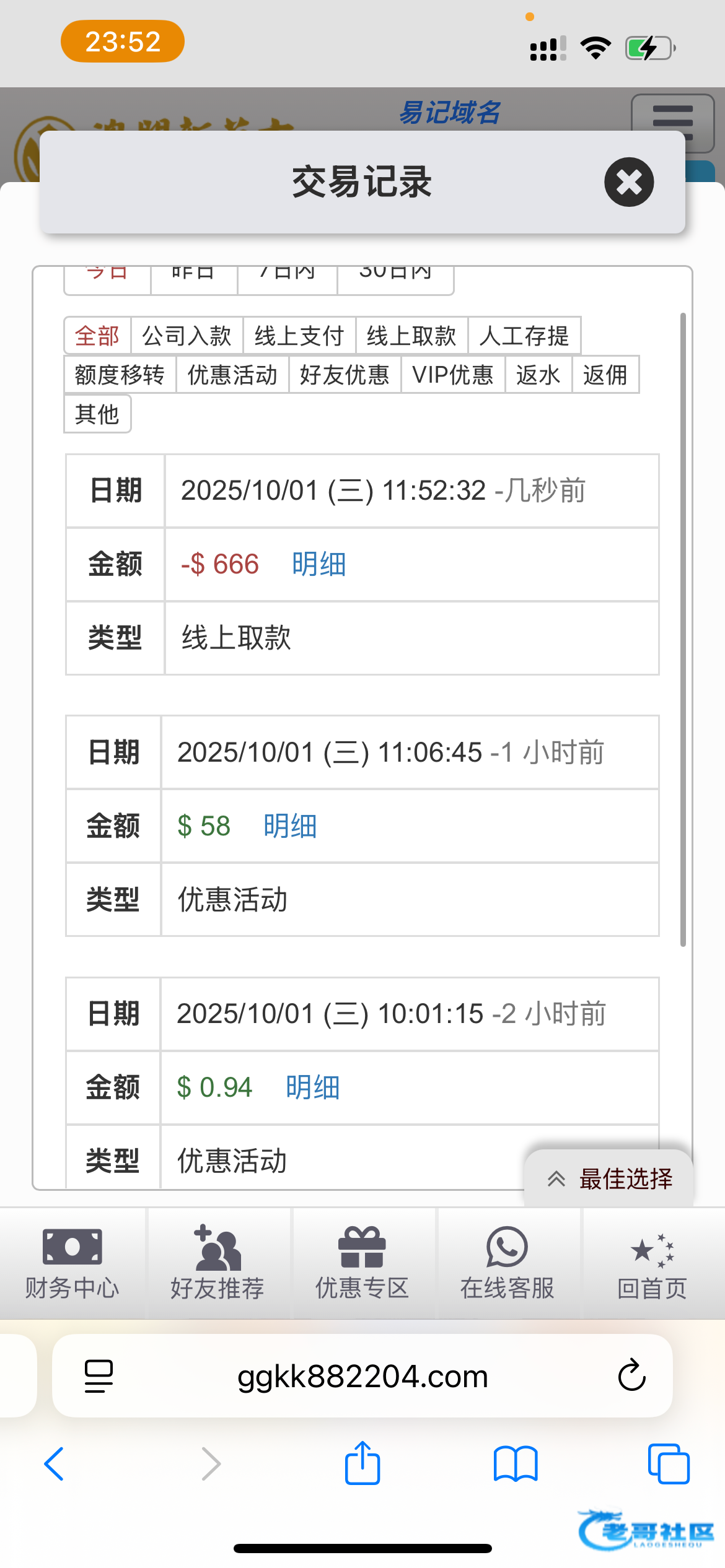Filter by 返水
The height and width of the screenshot is (1568, 725).
[x=538, y=375]
